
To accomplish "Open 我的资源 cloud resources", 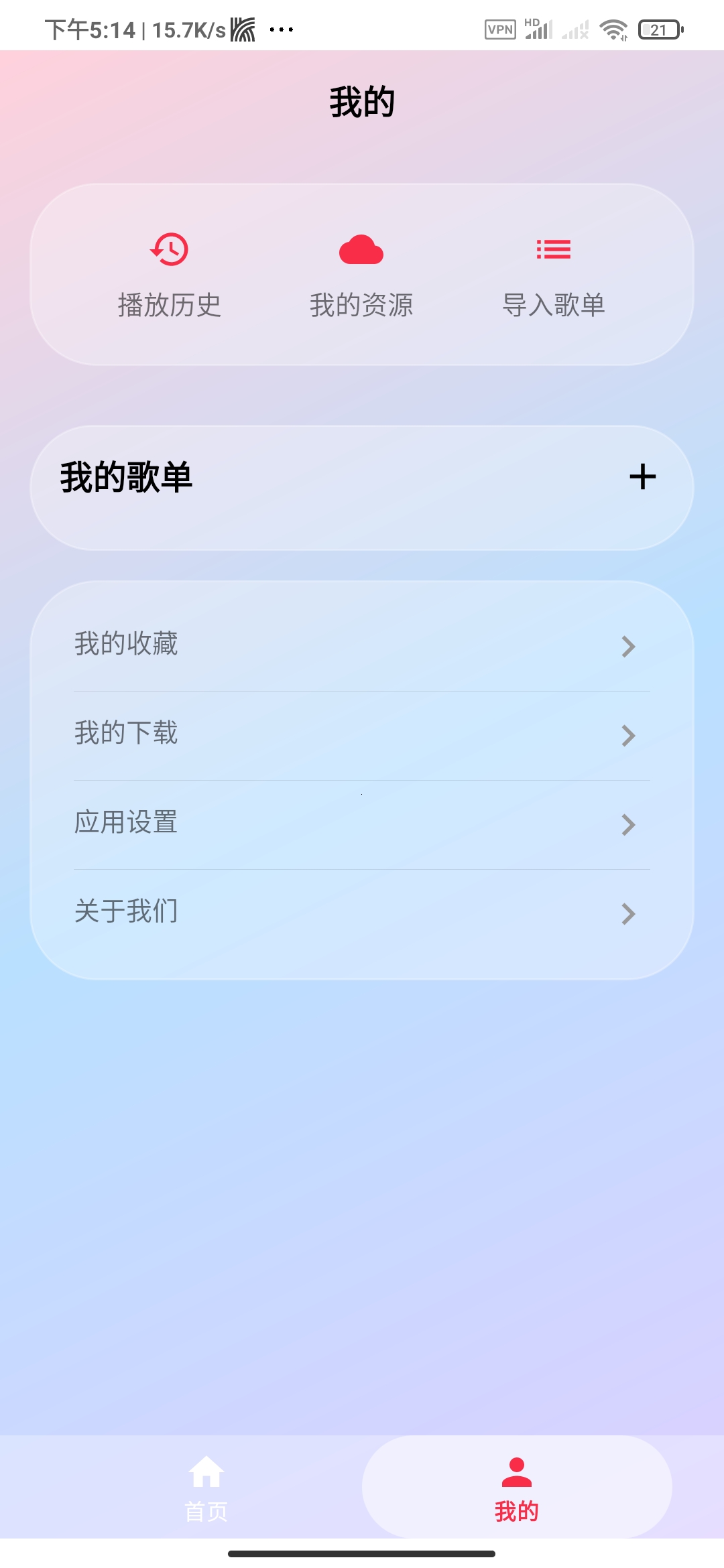I will point(361,276).
